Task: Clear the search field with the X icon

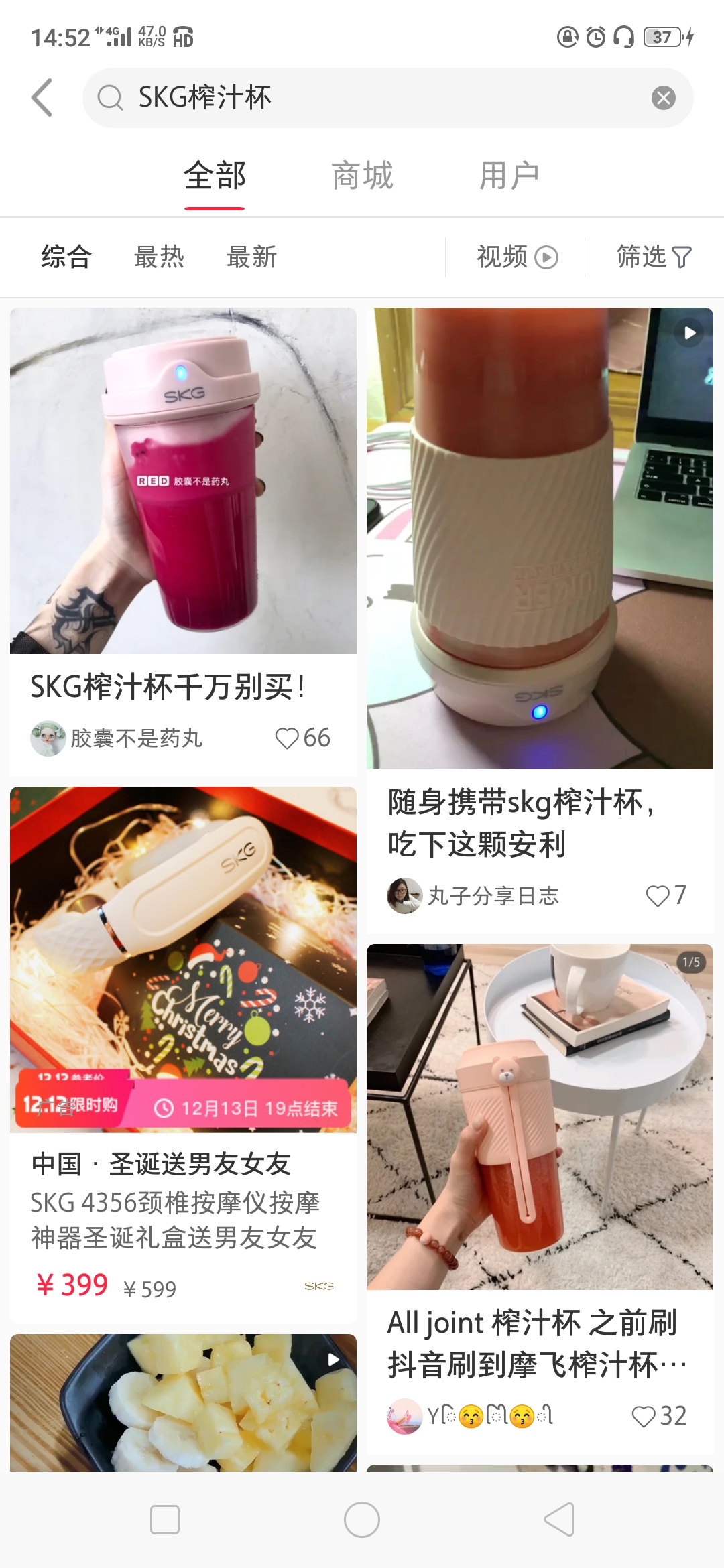Action: (x=662, y=97)
